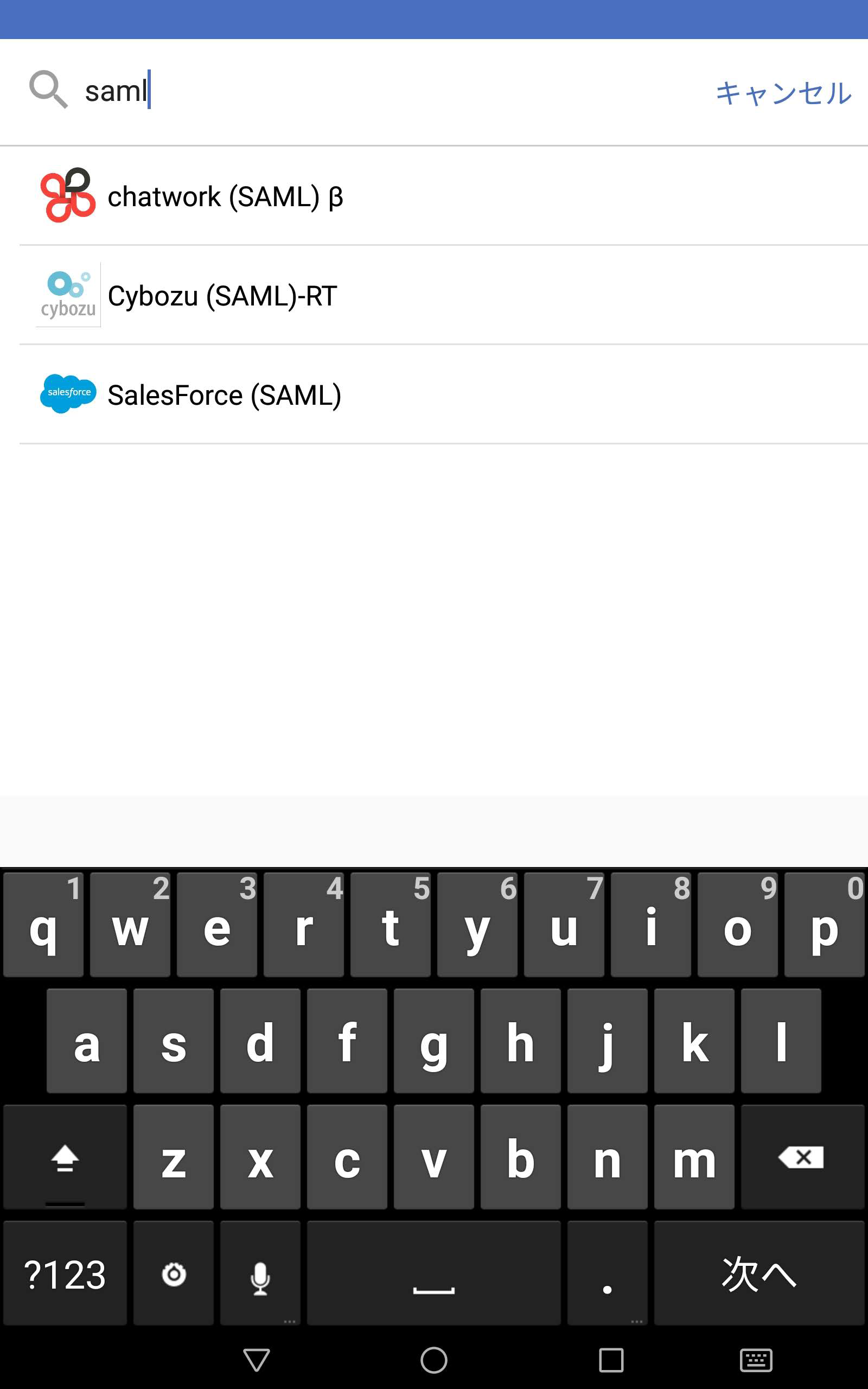Go back using the navigation bar
This screenshot has height=1389, width=868.
click(257, 1360)
